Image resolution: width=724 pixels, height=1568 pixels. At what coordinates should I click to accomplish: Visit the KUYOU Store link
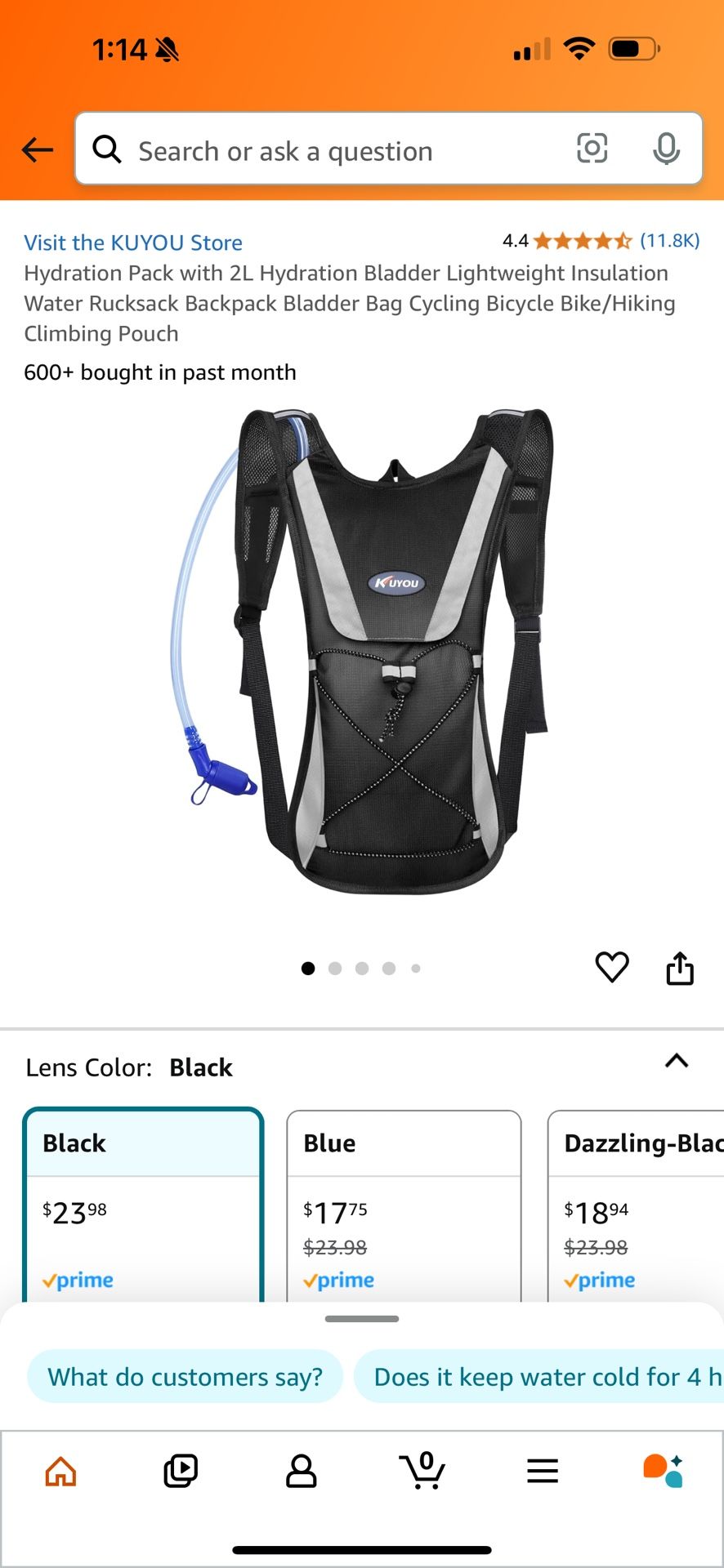[133, 243]
